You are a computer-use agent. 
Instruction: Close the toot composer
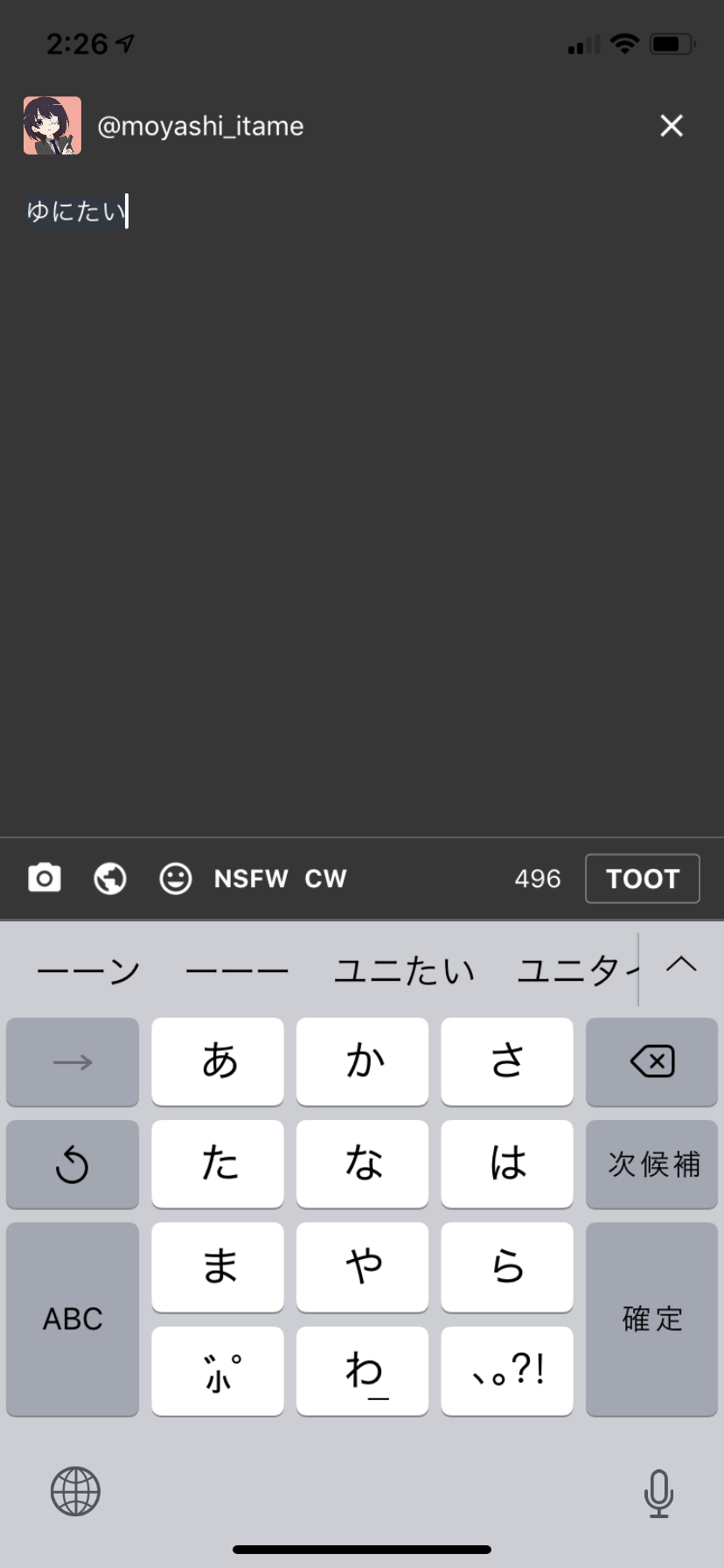point(671,126)
